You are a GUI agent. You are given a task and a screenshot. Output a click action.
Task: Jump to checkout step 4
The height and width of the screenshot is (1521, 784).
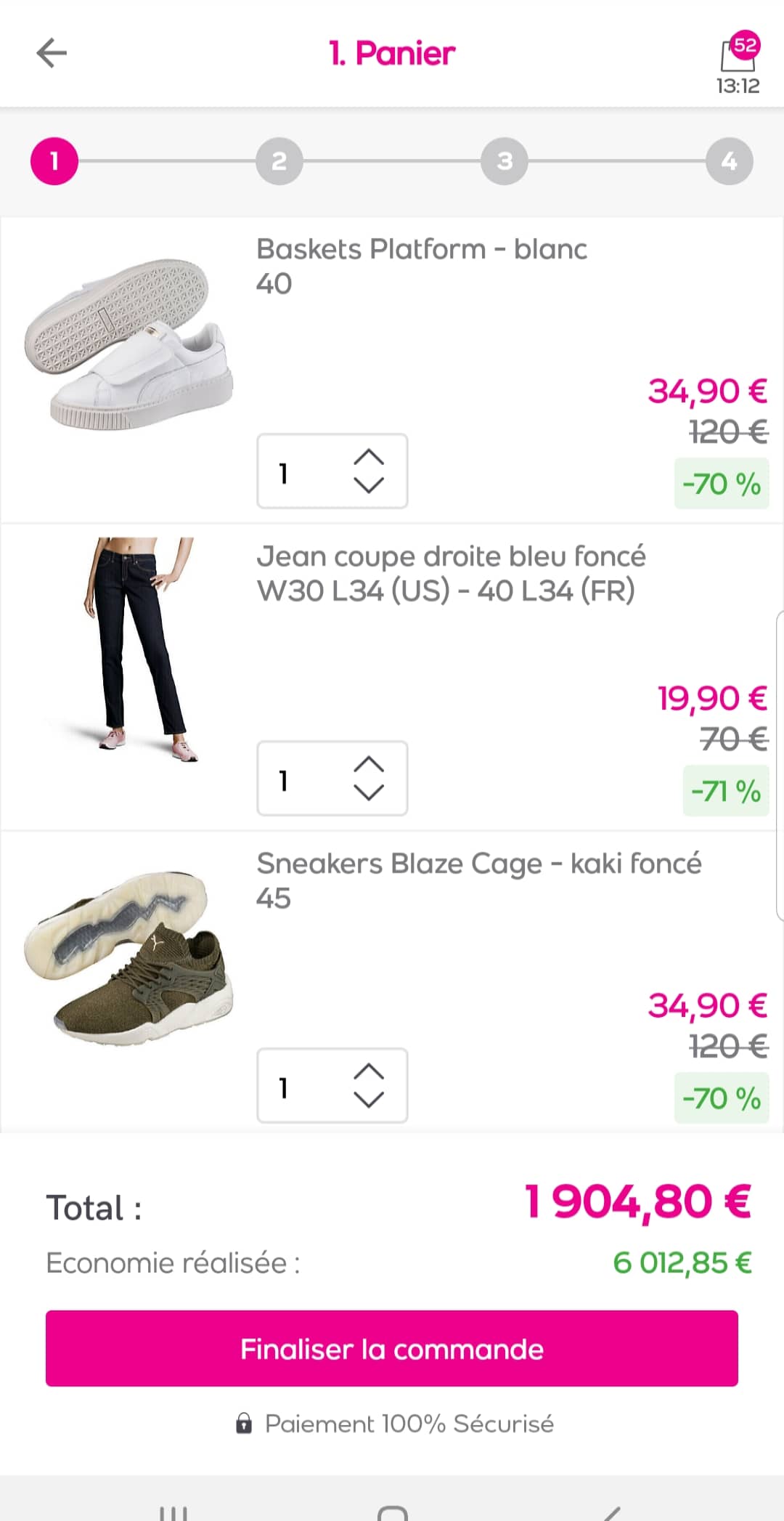729,161
